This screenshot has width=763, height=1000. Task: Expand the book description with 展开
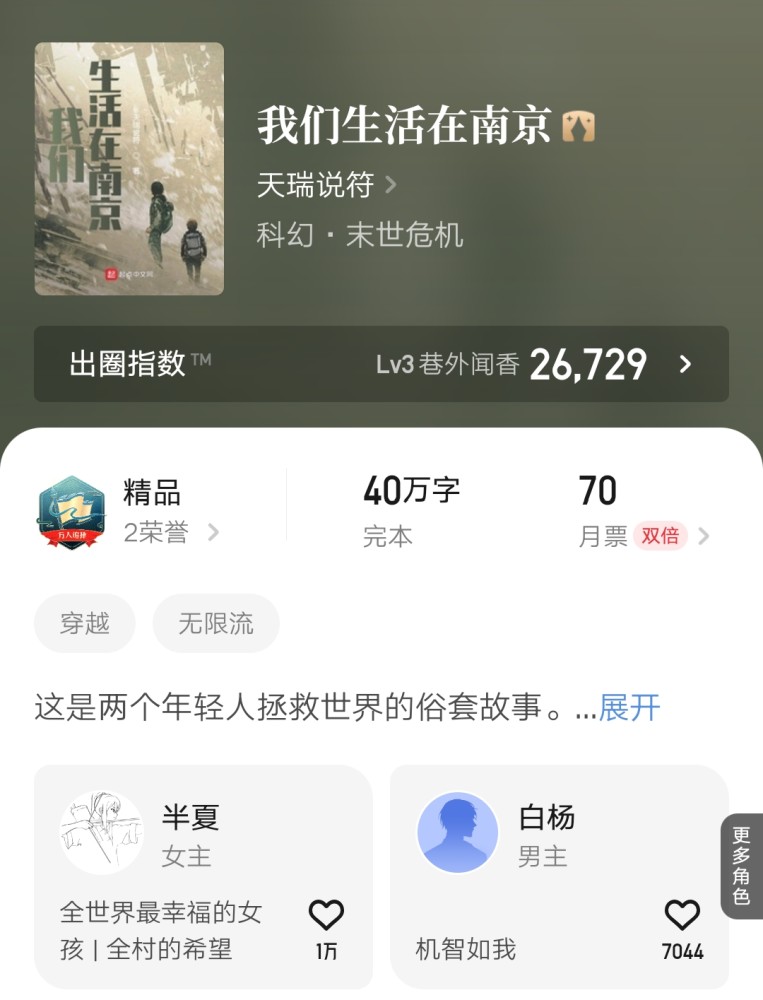click(x=629, y=708)
